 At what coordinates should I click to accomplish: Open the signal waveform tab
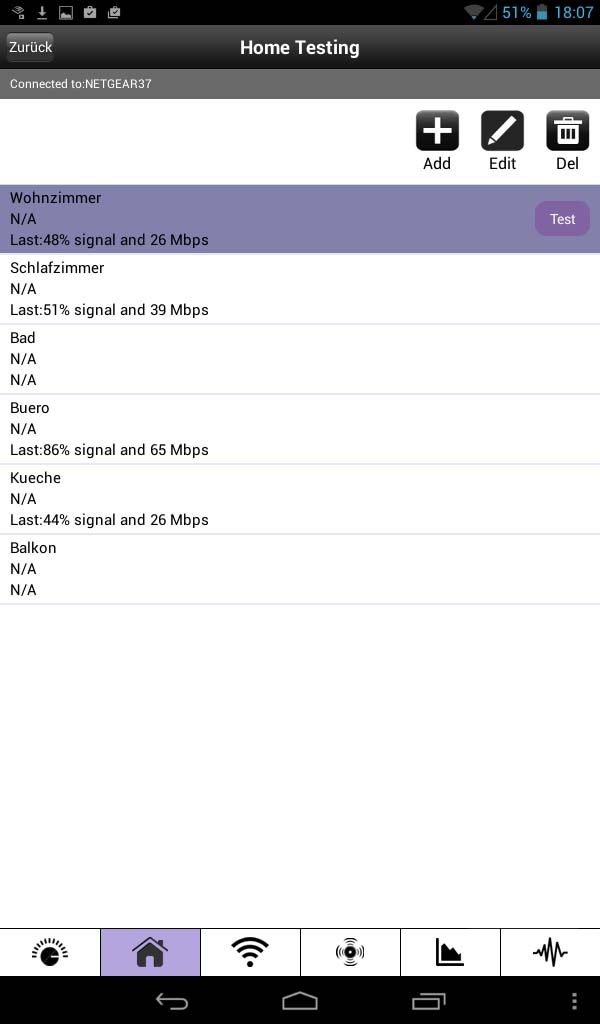[550, 952]
